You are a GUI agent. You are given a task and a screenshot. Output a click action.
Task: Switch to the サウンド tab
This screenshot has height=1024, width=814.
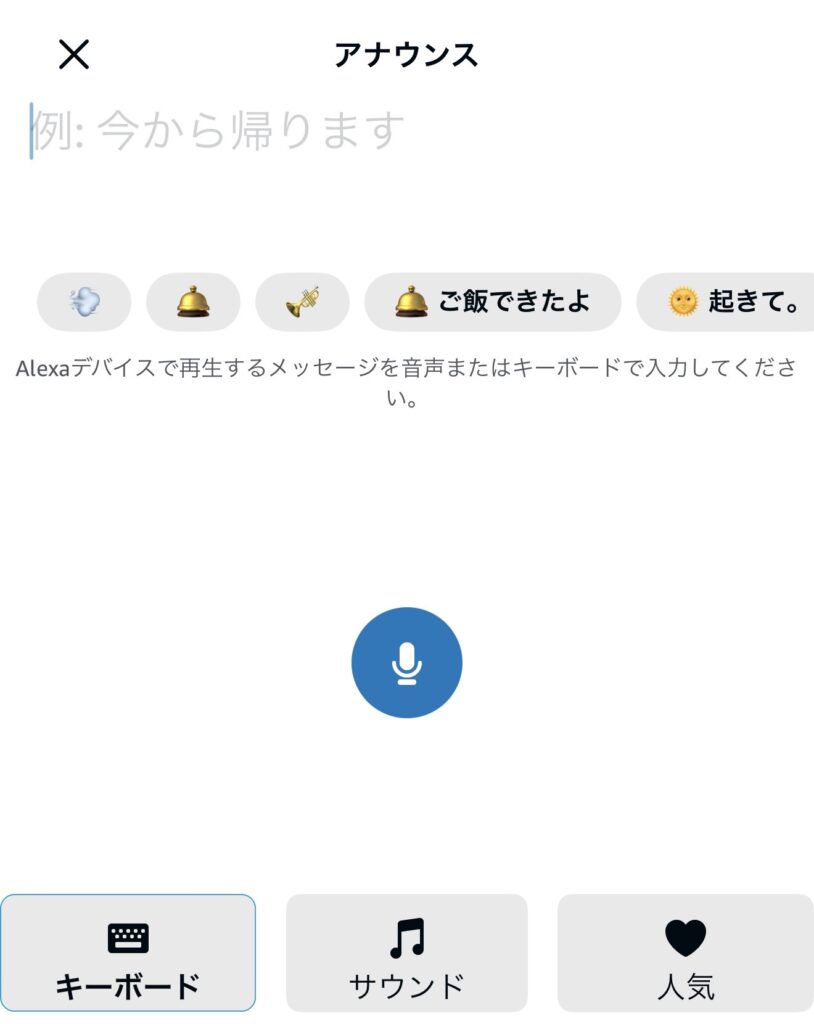coord(406,953)
